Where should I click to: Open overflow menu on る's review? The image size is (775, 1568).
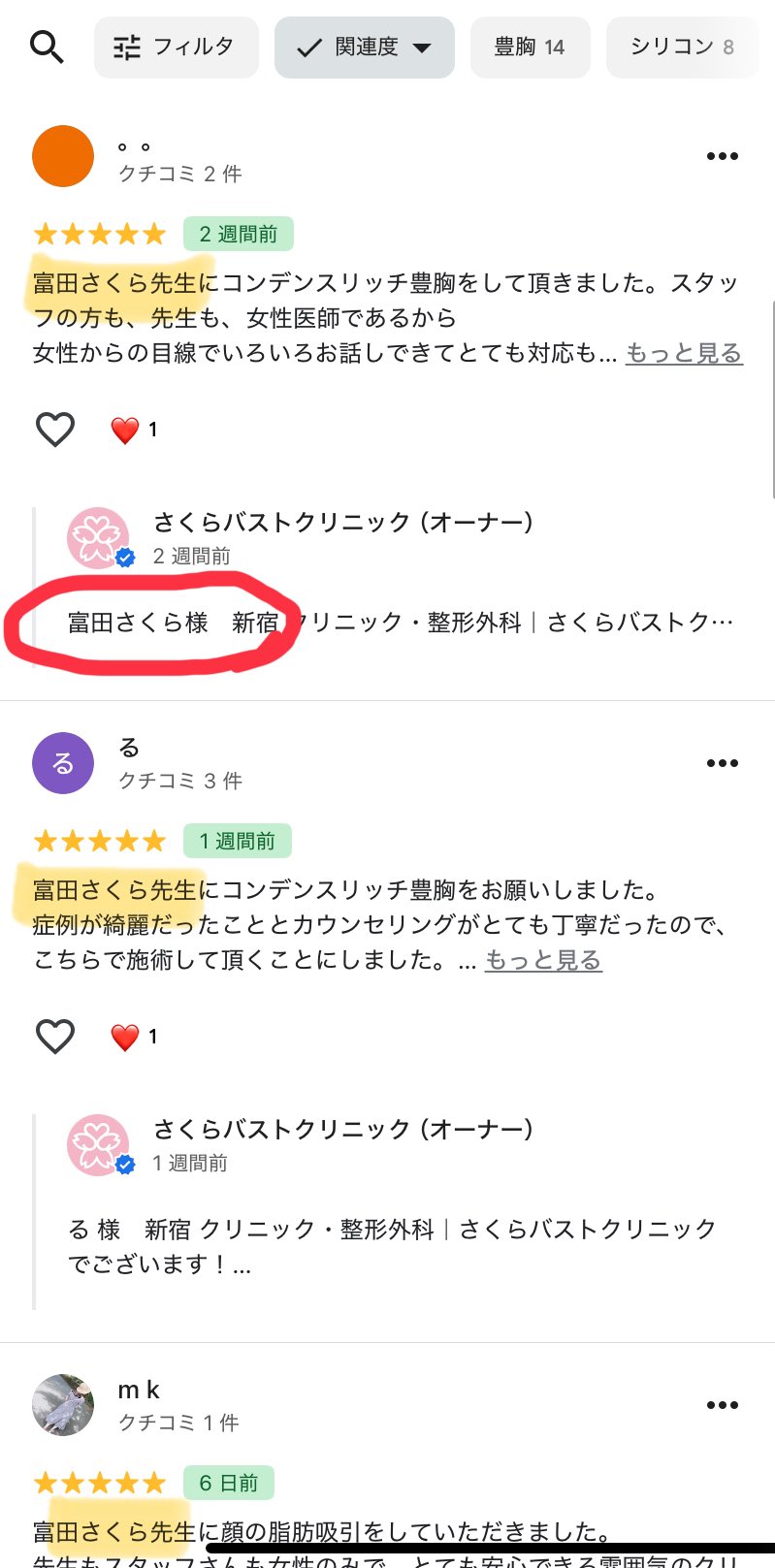[722, 763]
